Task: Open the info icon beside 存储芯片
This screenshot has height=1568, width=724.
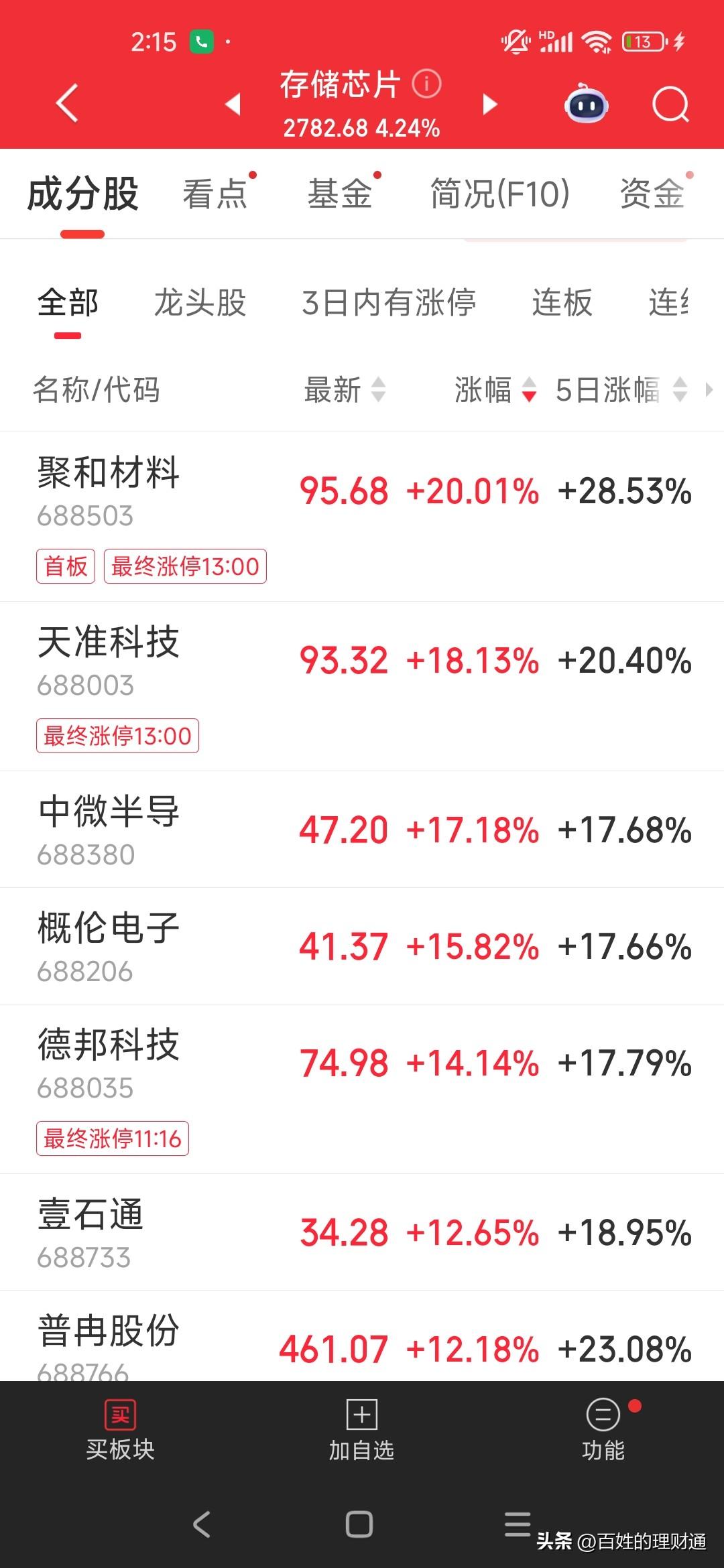Action: (x=426, y=84)
